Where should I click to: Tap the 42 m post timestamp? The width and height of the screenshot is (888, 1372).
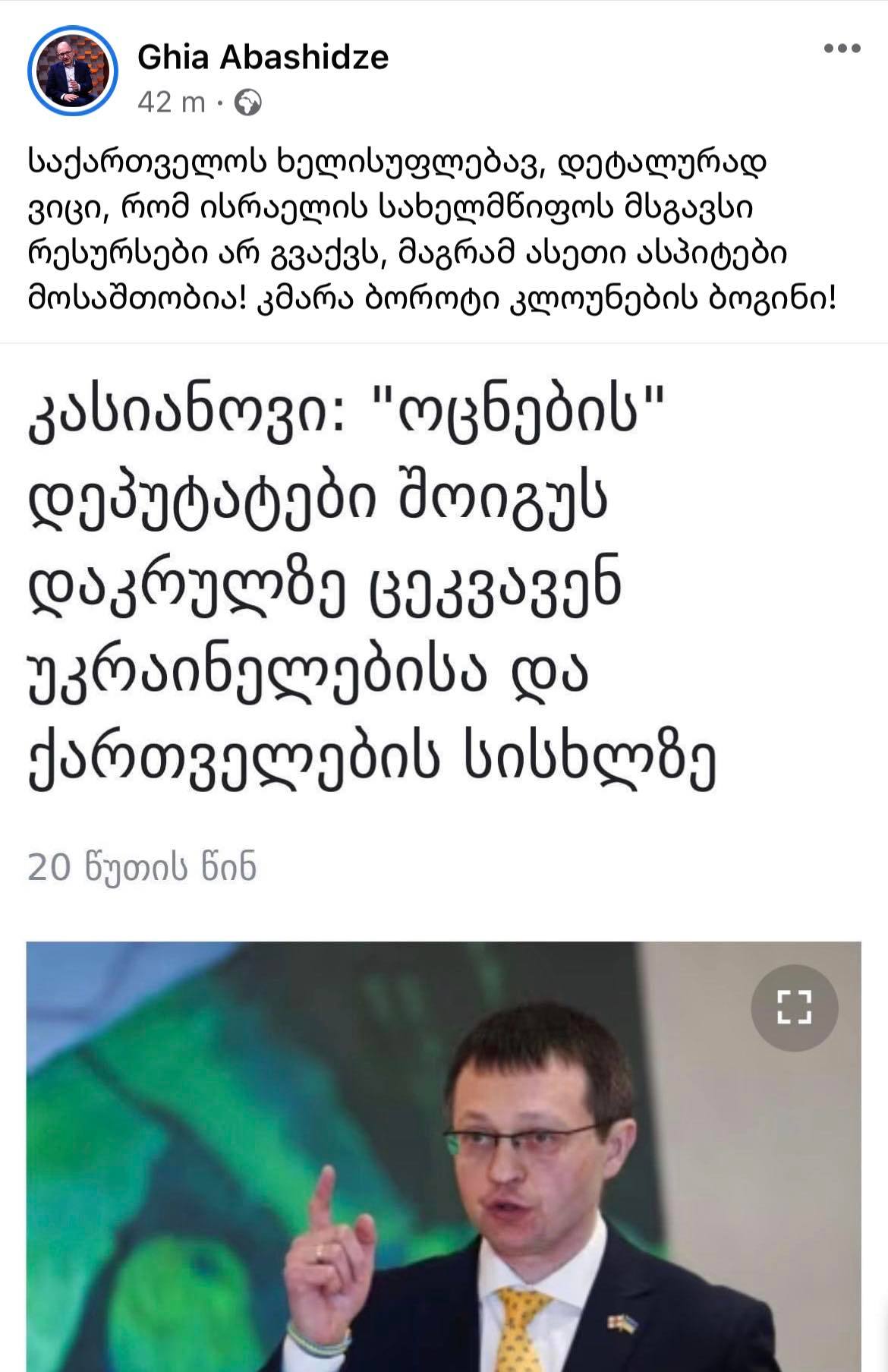(172, 102)
